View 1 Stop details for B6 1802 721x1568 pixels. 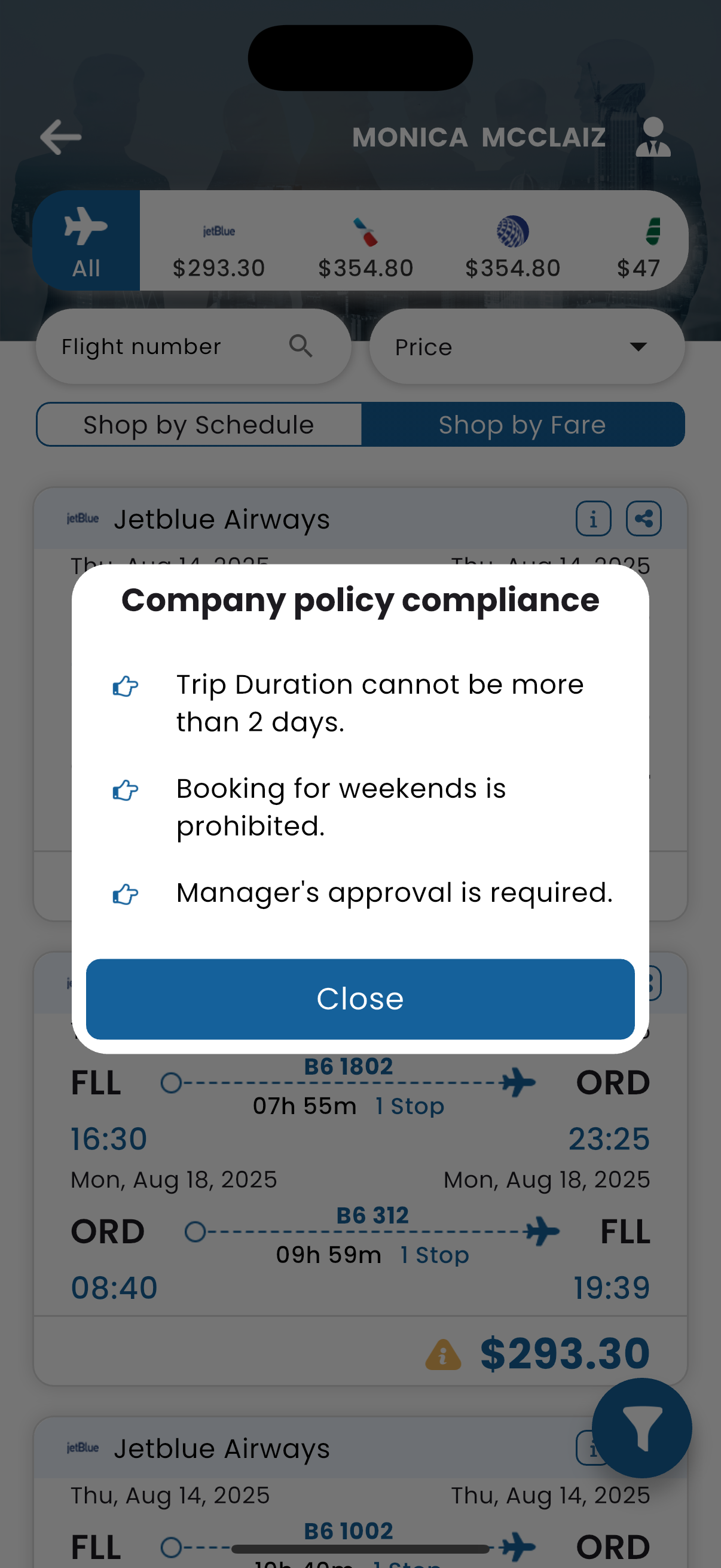pyautogui.click(x=410, y=1106)
